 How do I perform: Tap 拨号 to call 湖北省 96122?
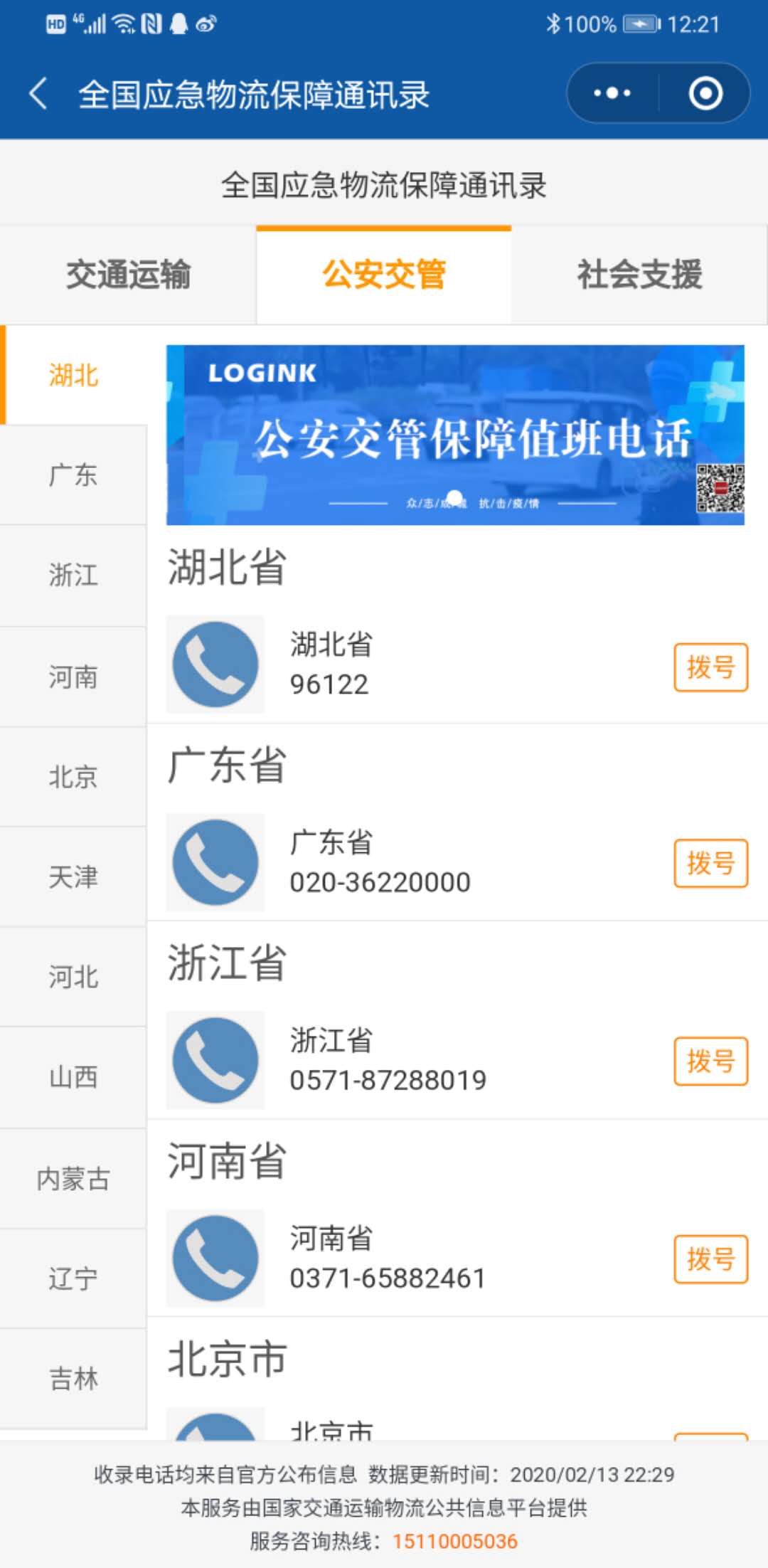point(710,667)
